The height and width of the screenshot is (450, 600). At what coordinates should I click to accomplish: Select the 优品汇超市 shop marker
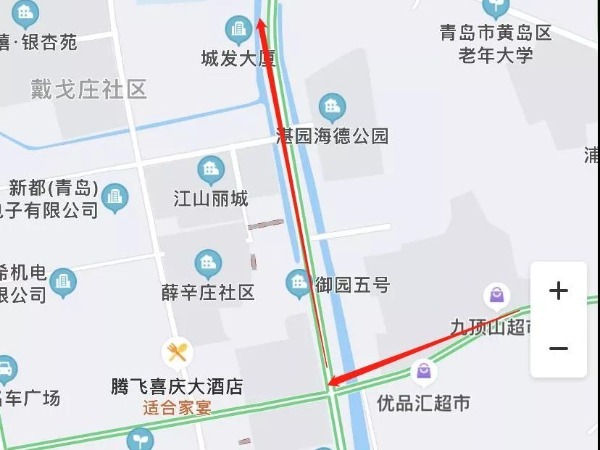pos(424,373)
